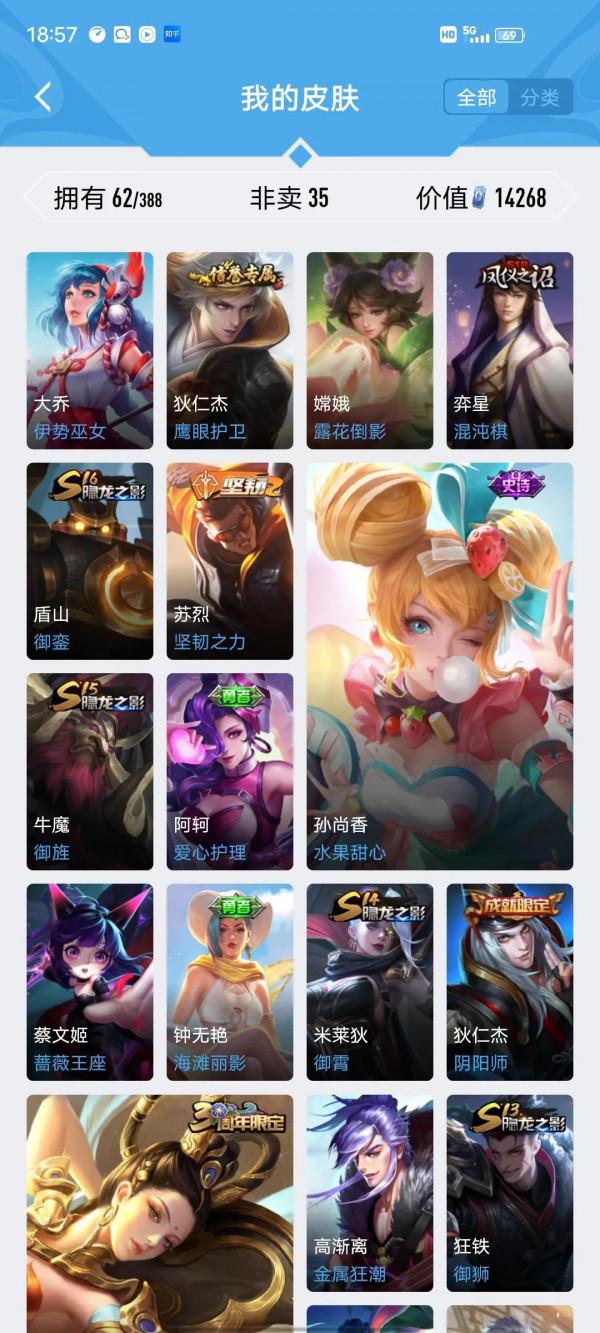Select 牛魔 御旌 skin card
The height and width of the screenshot is (1333, 600).
tap(90, 771)
